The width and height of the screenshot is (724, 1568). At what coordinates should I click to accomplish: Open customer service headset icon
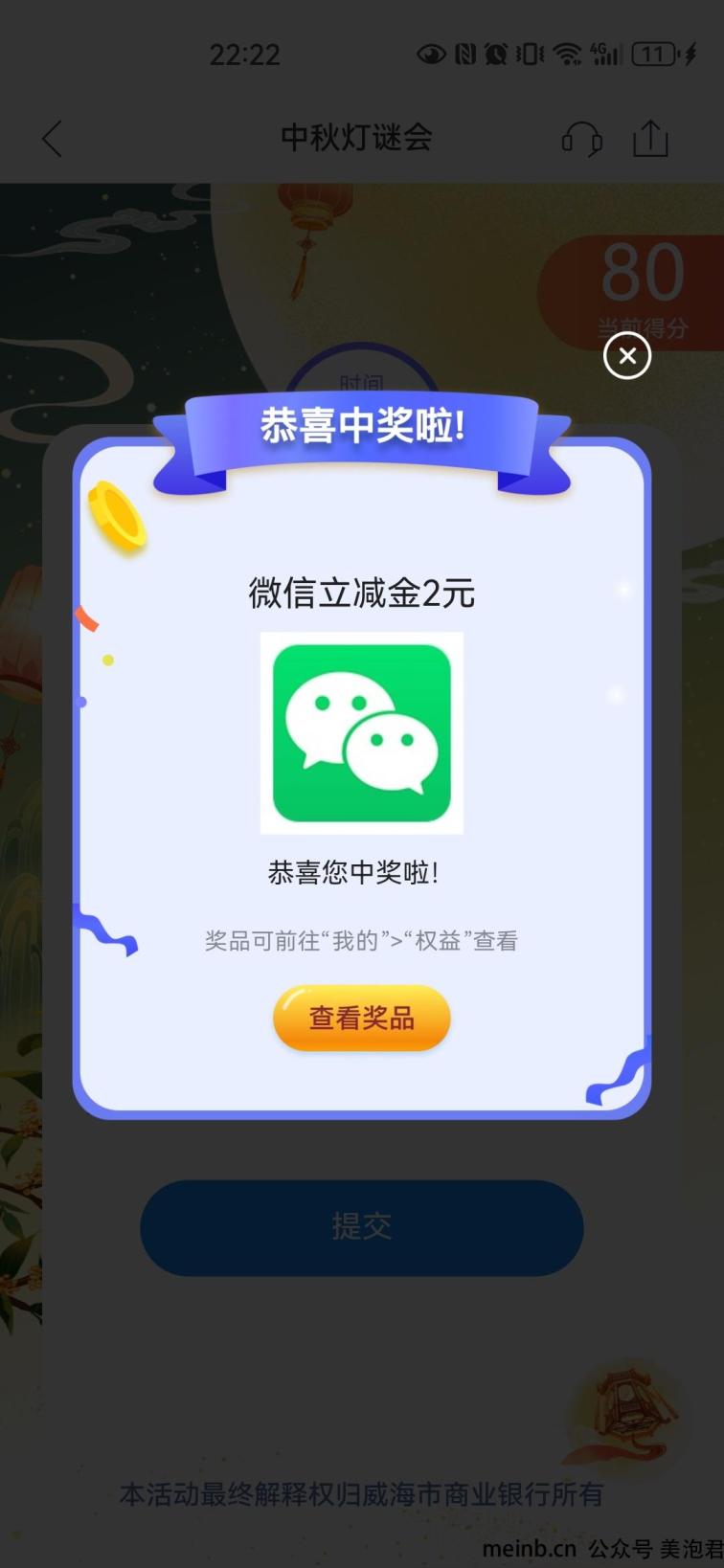(581, 139)
